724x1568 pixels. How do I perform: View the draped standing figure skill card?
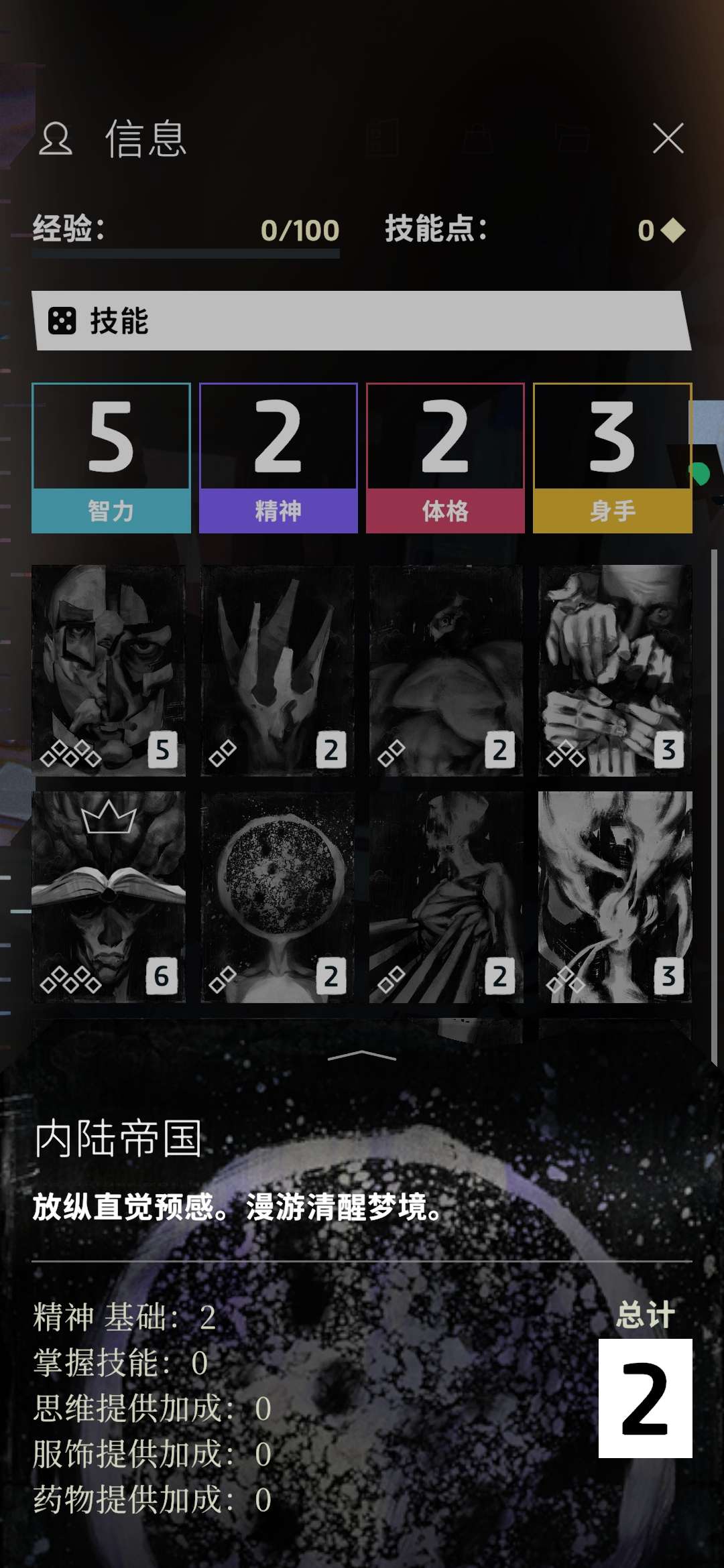pos(446,897)
